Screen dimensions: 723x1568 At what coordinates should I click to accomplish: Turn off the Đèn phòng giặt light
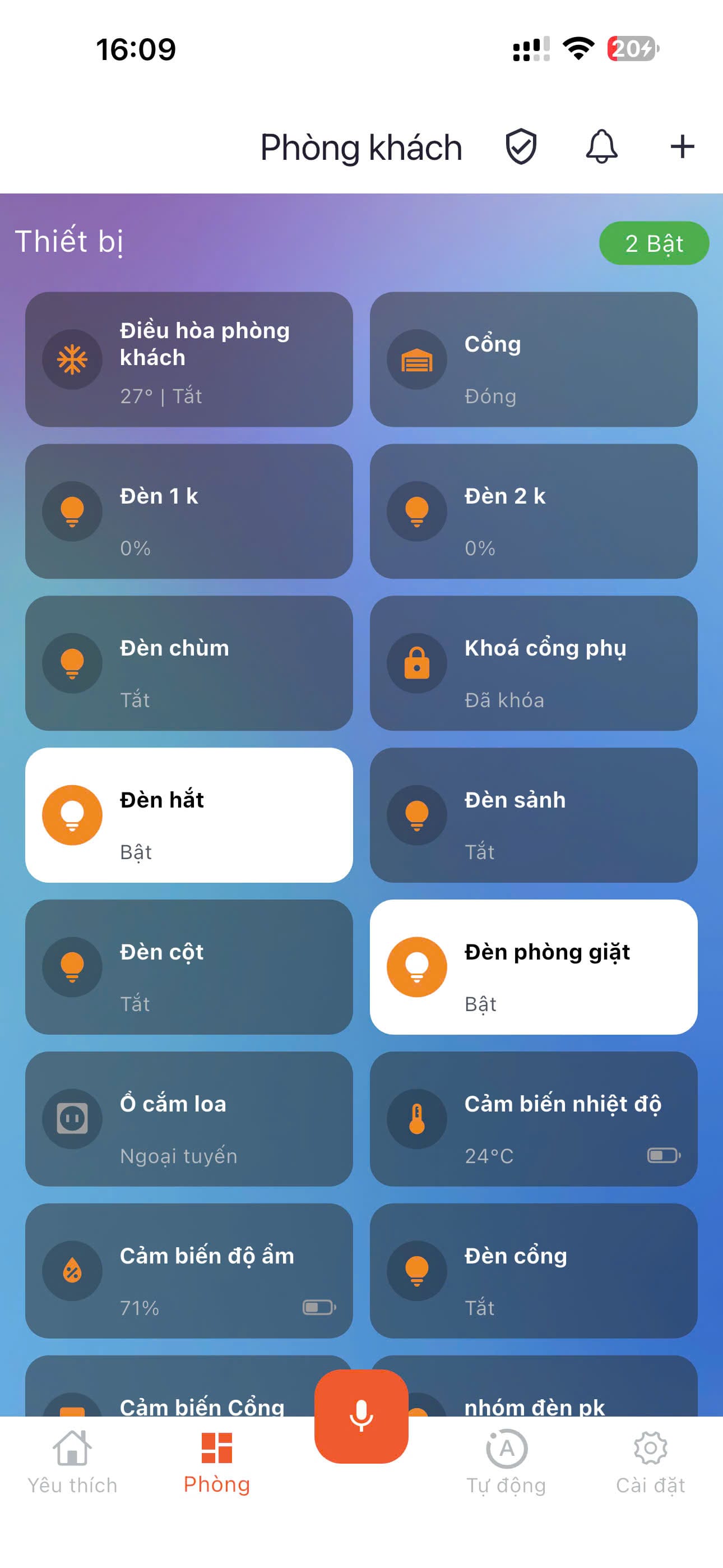(x=417, y=967)
